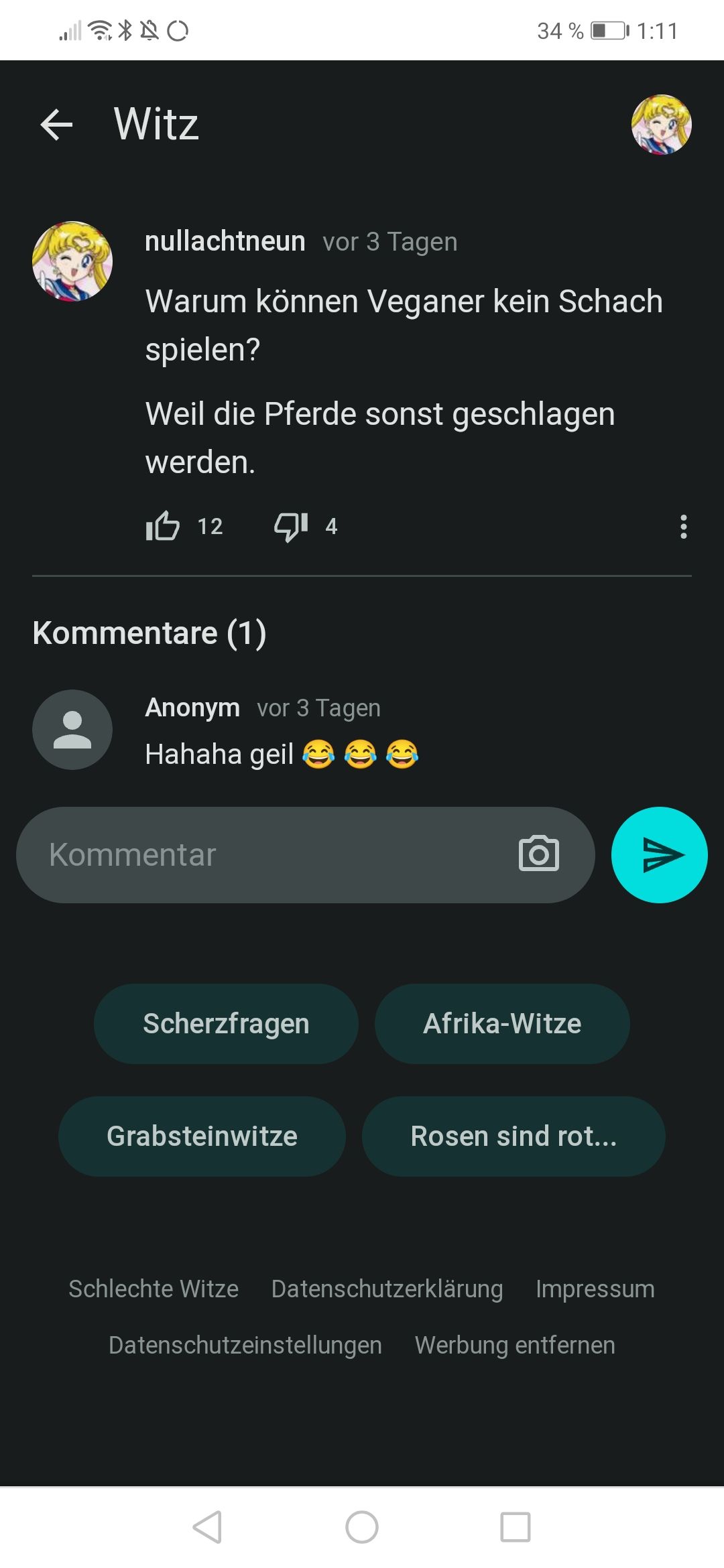Screen dimensions: 724x1568
Task: Open Datenschutzeinstellungen
Action: click(245, 1346)
